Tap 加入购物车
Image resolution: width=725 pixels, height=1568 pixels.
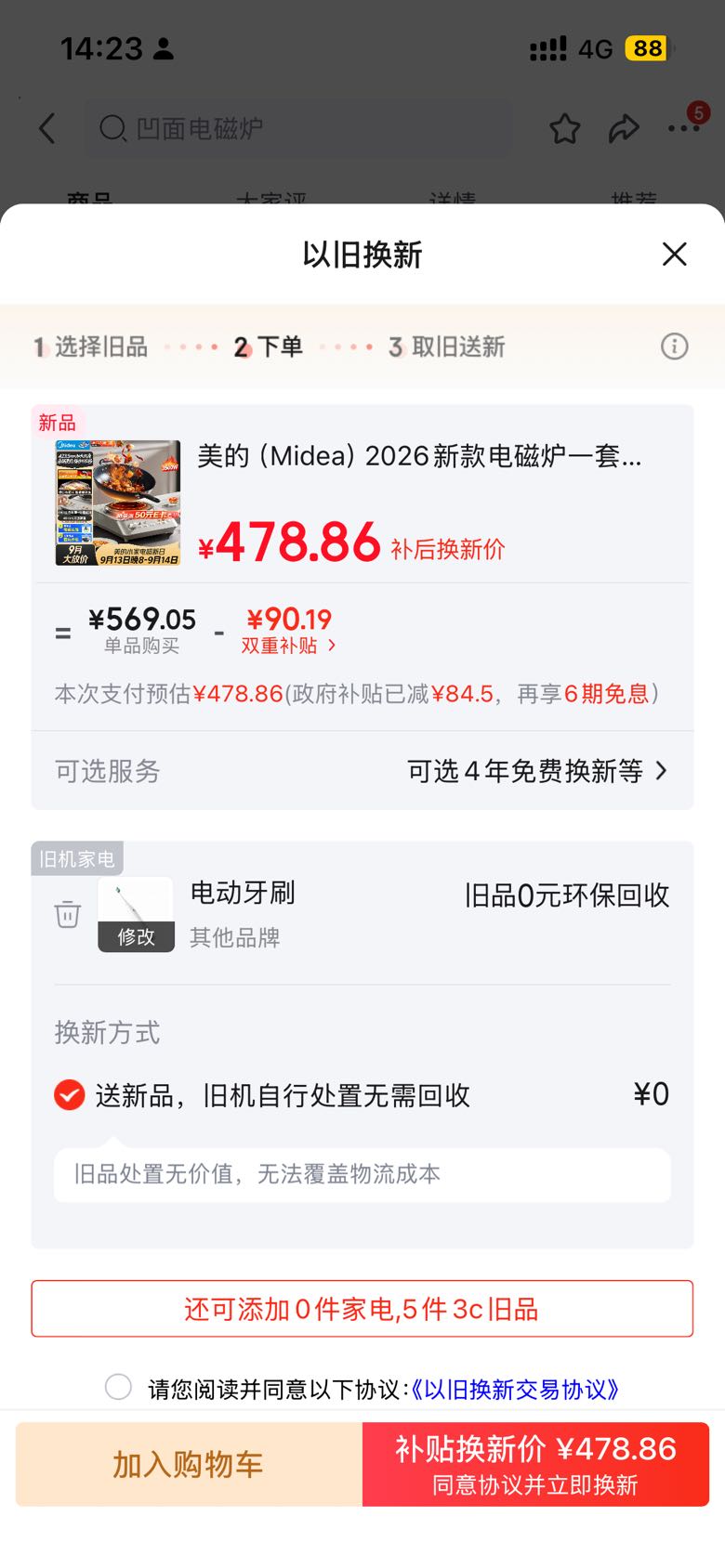coord(189,1464)
